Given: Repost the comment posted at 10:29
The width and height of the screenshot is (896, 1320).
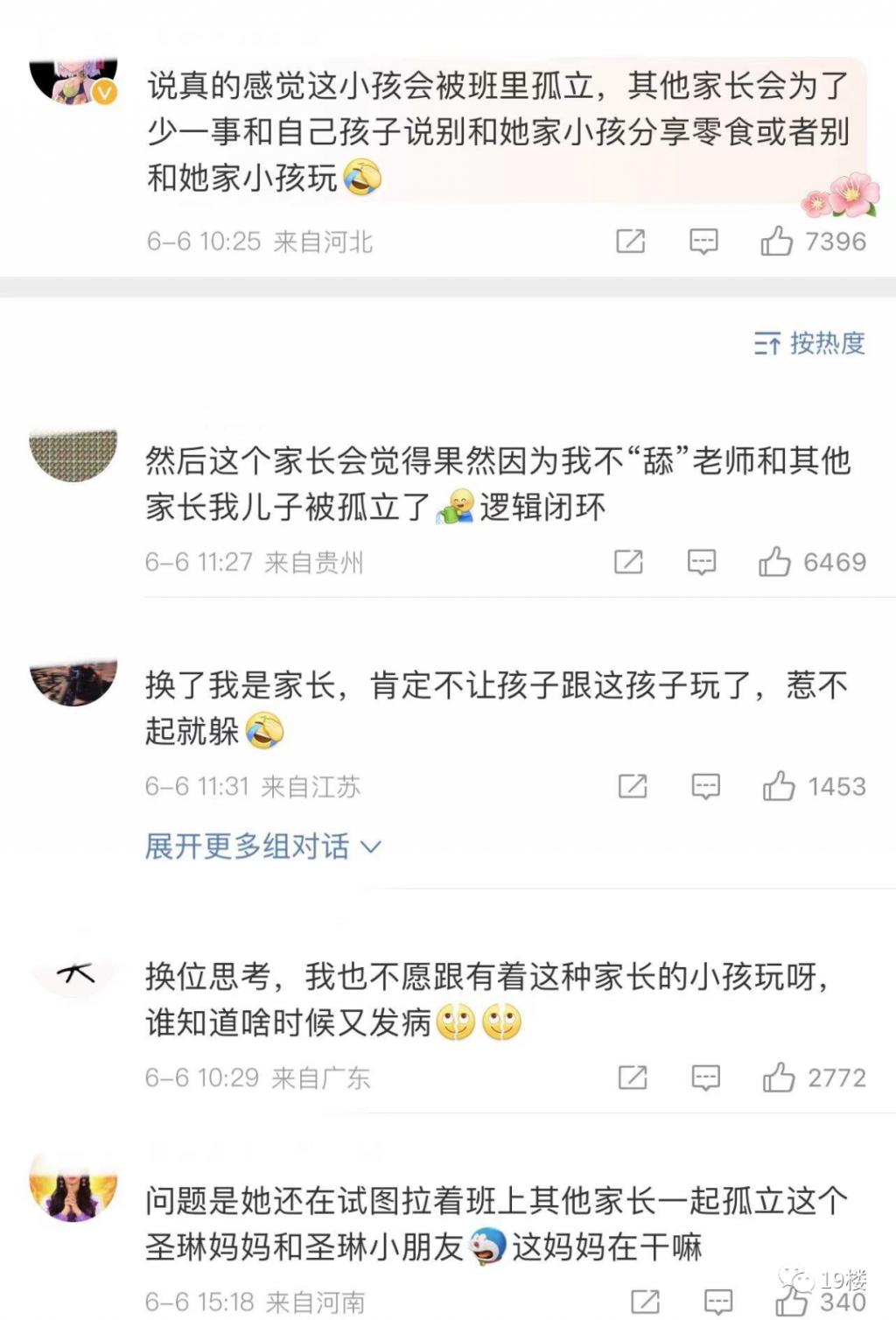Looking at the screenshot, I should pos(632,1078).
